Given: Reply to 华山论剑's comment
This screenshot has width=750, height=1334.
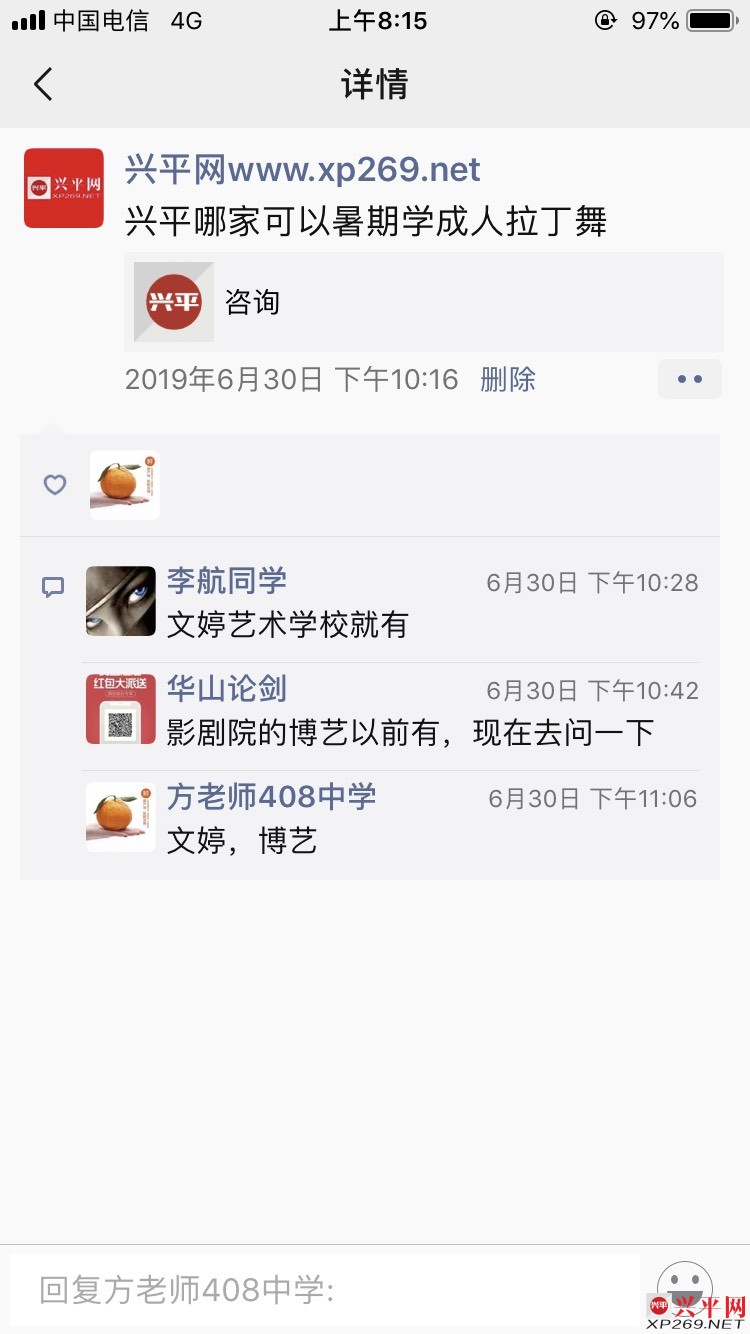Looking at the screenshot, I should coord(410,733).
